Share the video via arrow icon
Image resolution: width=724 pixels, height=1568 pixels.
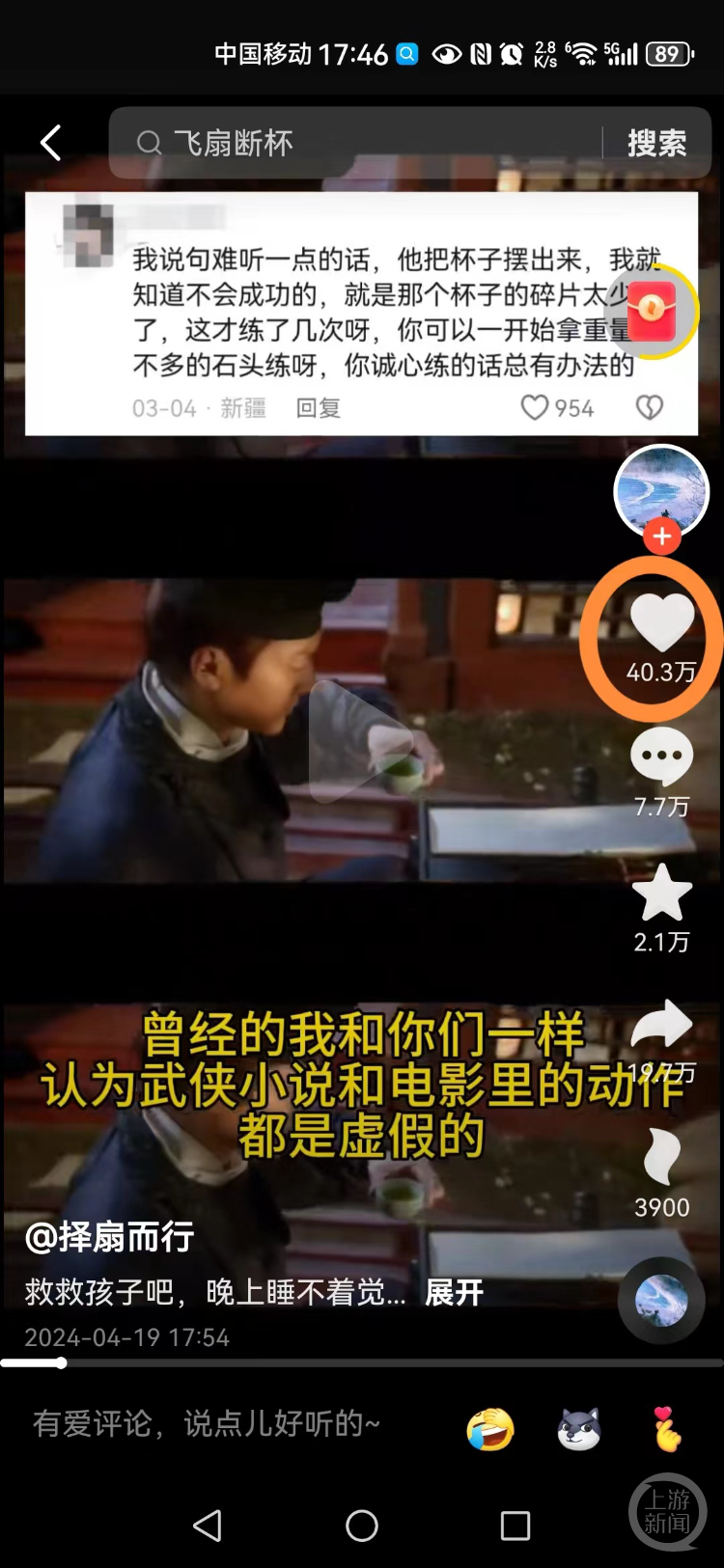[661, 1027]
